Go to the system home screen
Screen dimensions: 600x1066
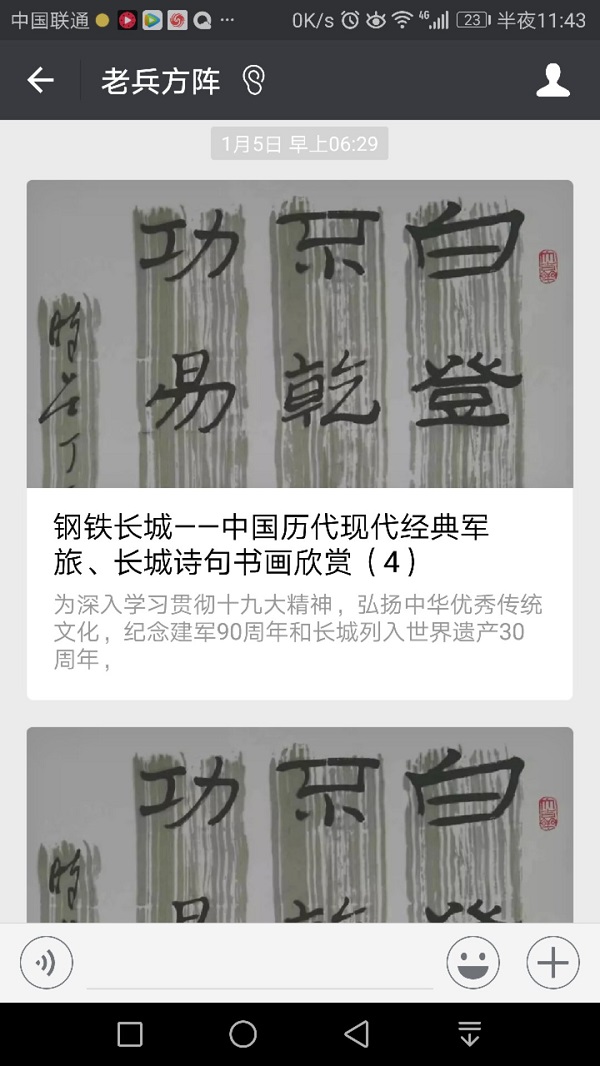coord(243,1034)
